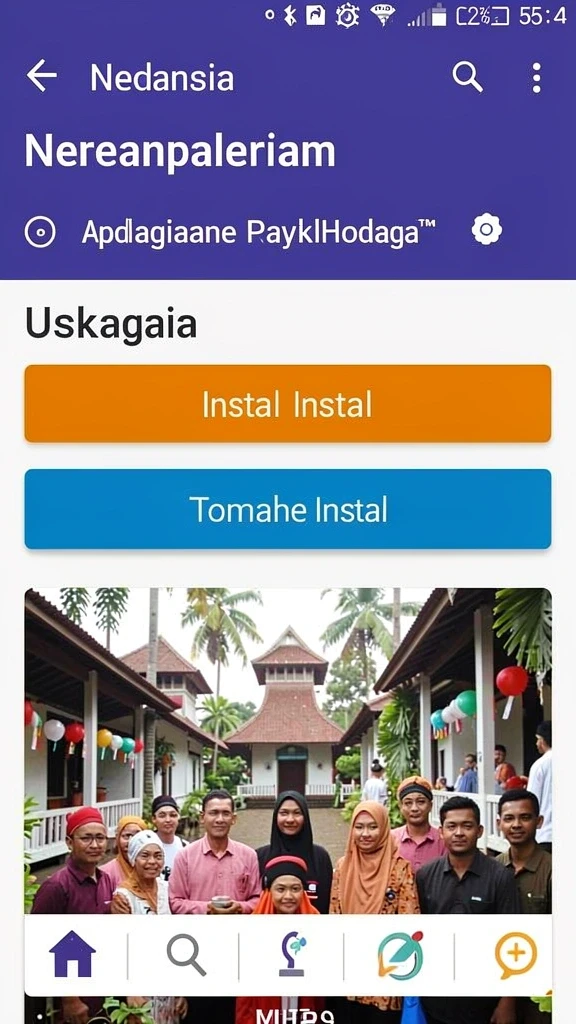Screen dimensions: 576x1024
Task: Select the circle icon left of Apdlagiaane
Action: click(40, 232)
